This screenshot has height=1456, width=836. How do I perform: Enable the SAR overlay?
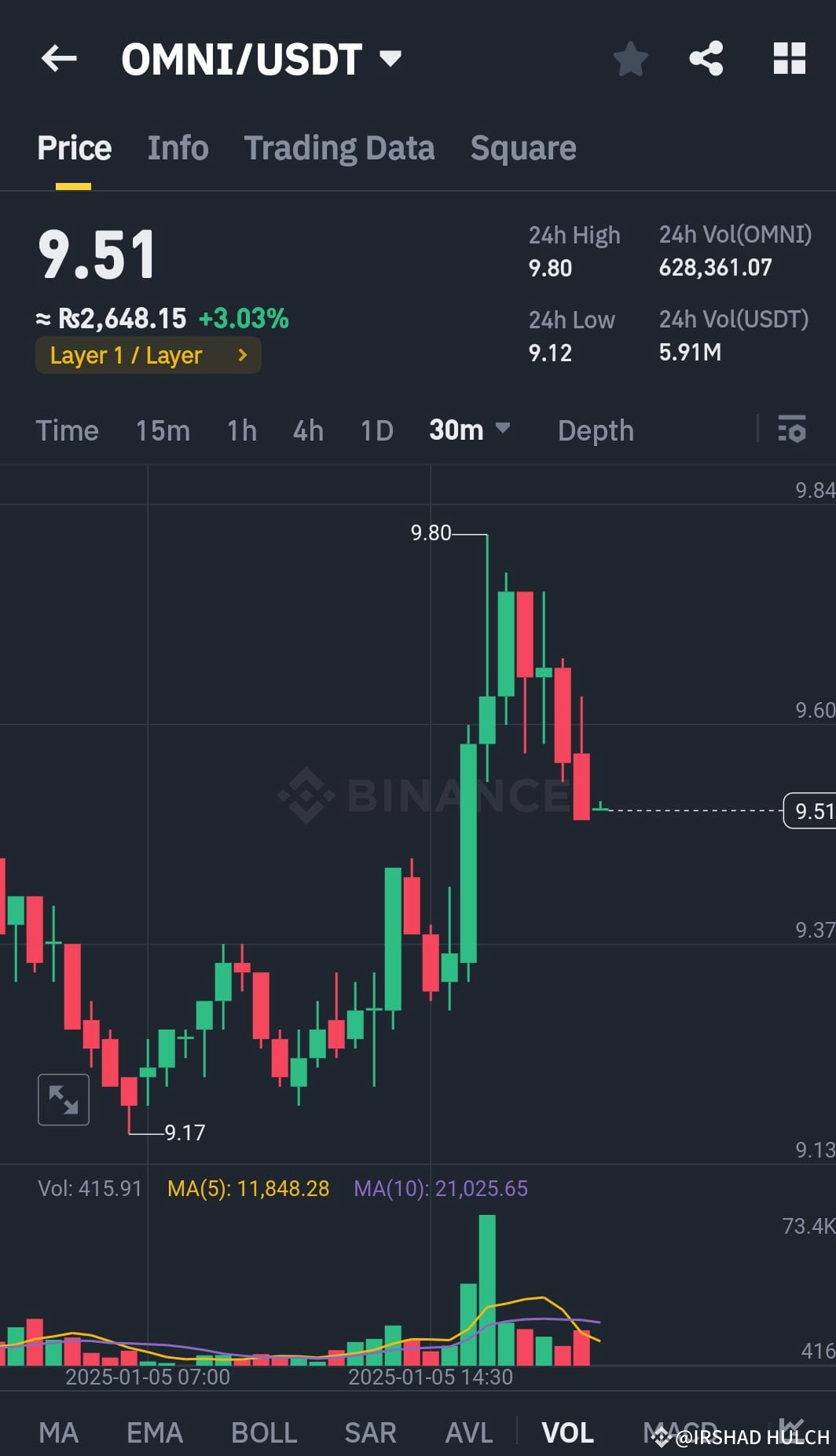pos(369,1432)
